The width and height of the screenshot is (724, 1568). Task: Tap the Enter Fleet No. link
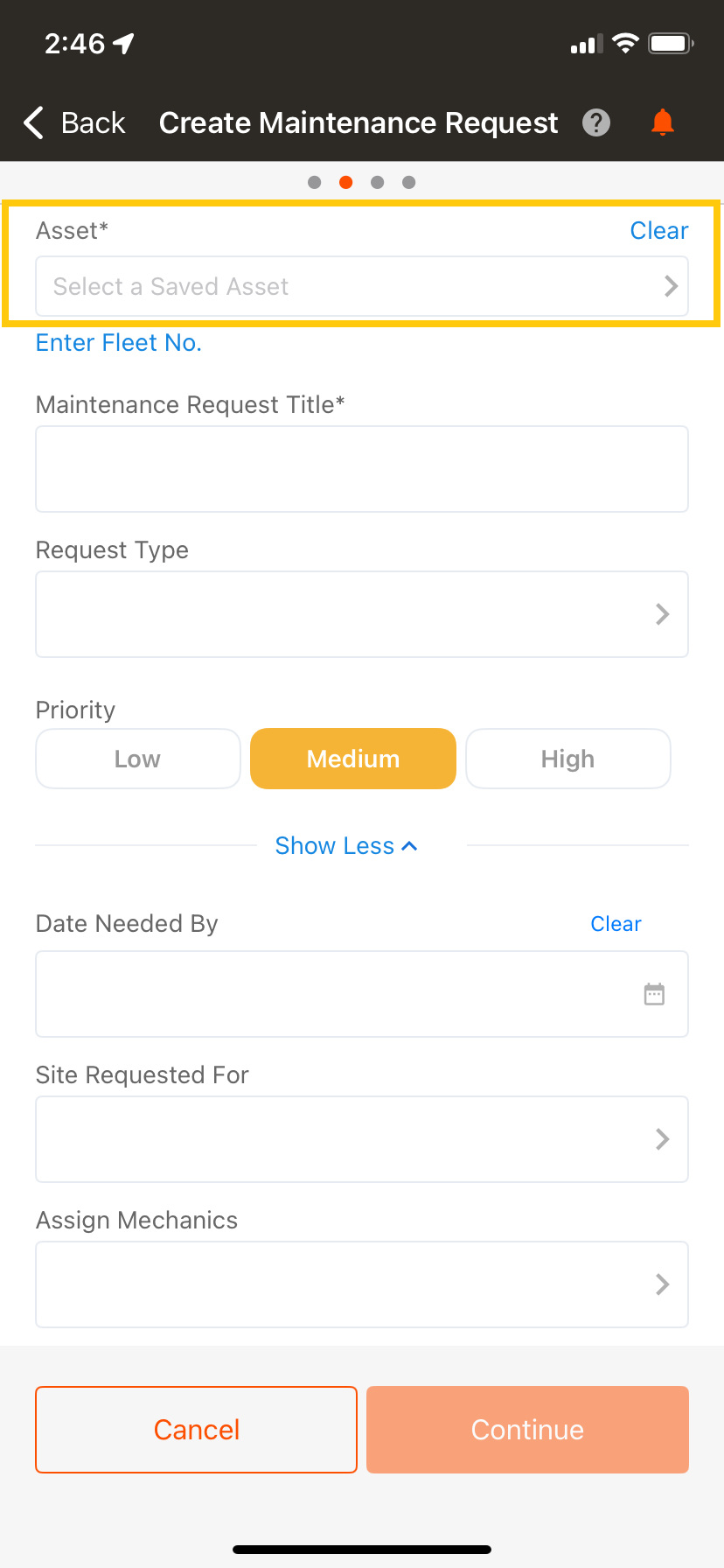pyautogui.click(x=119, y=342)
